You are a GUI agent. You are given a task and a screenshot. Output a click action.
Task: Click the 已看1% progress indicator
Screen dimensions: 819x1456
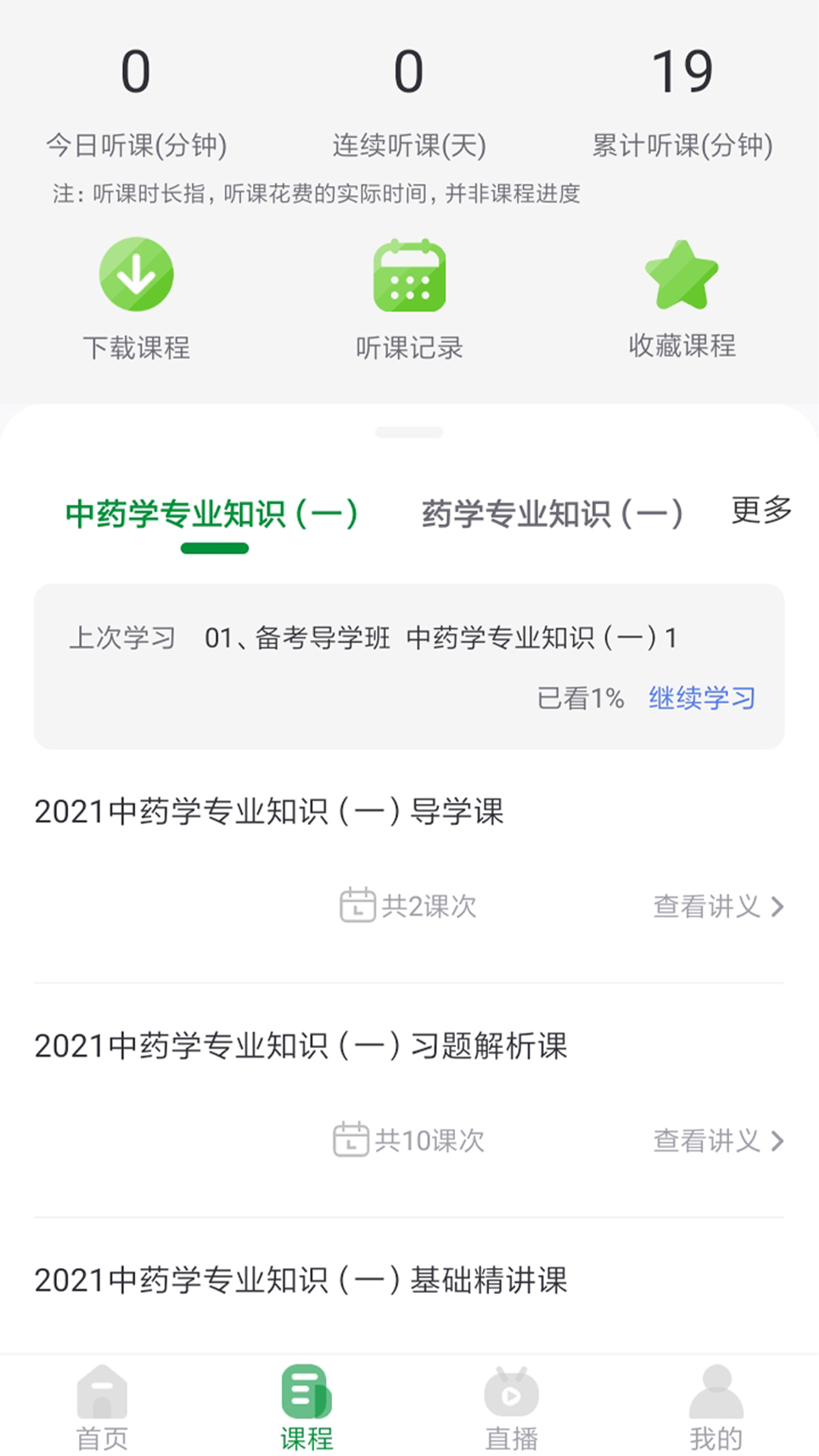(x=580, y=698)
